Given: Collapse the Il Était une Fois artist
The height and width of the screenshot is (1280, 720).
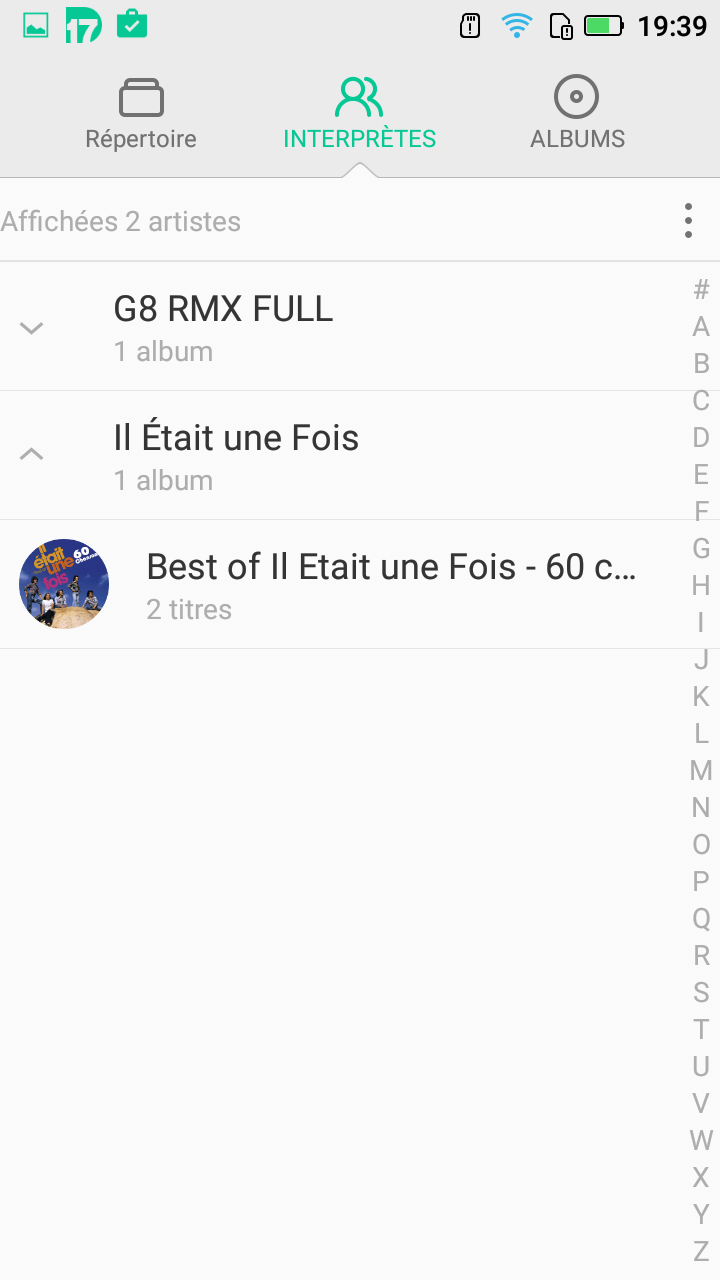Looking at the screenshot, I should pos(32,455).
